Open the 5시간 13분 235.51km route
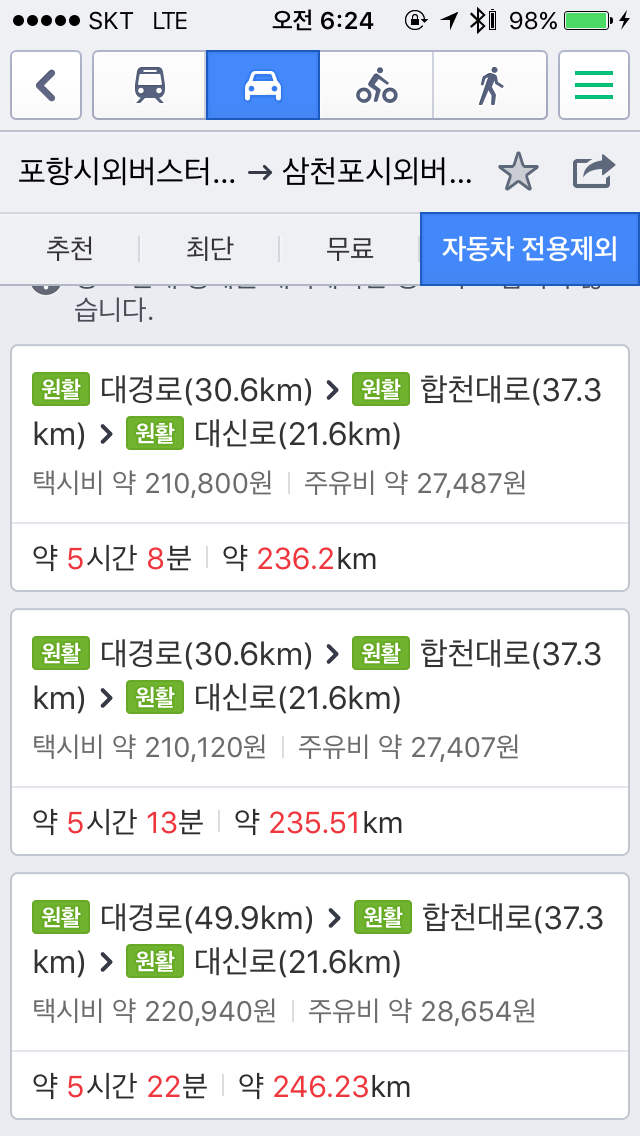Image resolution: width=640 pixels, height=1136 pixels. tap(320, 732)
